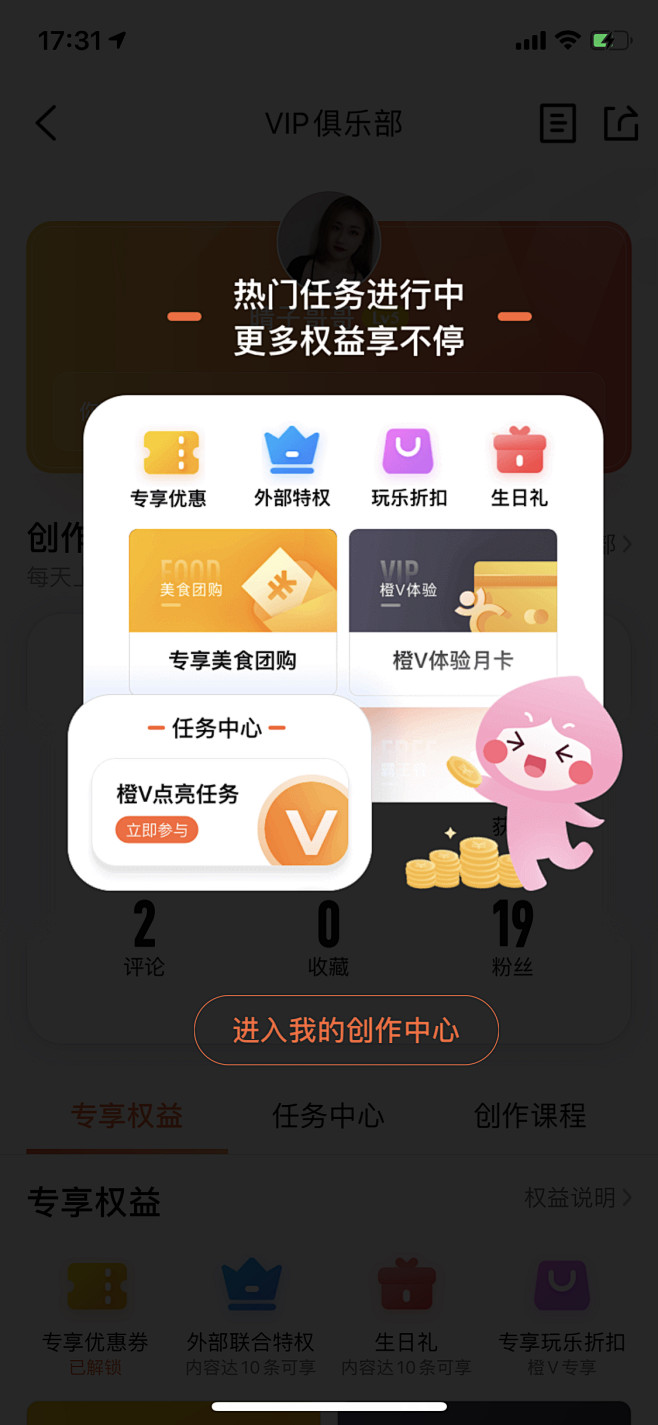Open the 橙V体验月卡 card

(x=452, y=612)
